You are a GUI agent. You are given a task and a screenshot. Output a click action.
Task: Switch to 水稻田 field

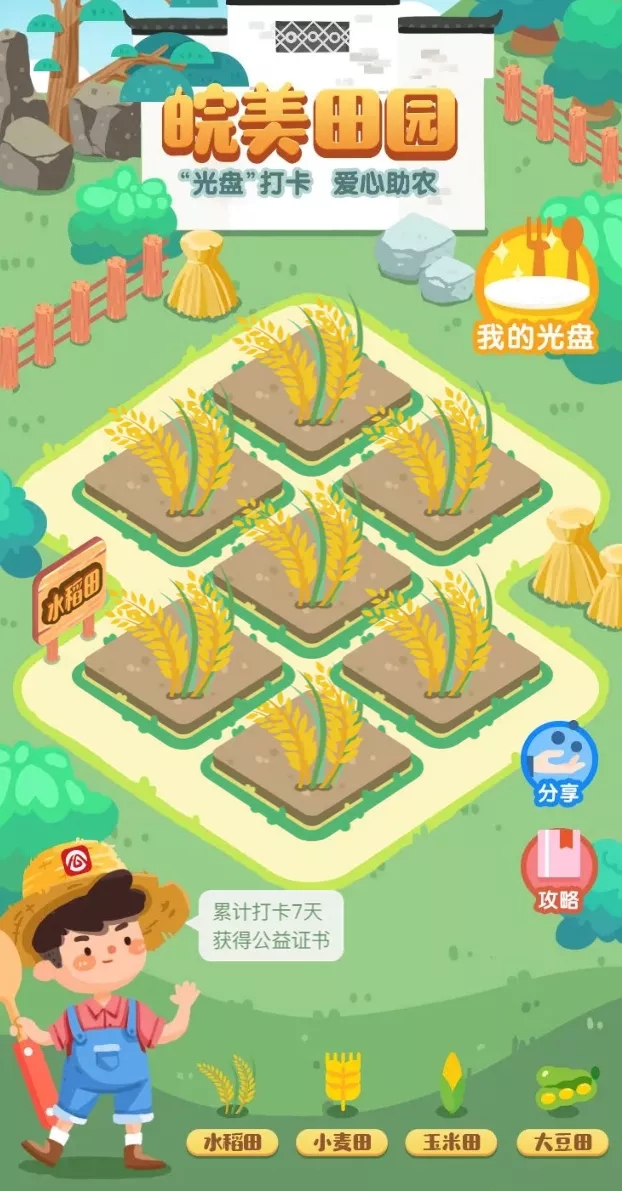[232, 1142]
